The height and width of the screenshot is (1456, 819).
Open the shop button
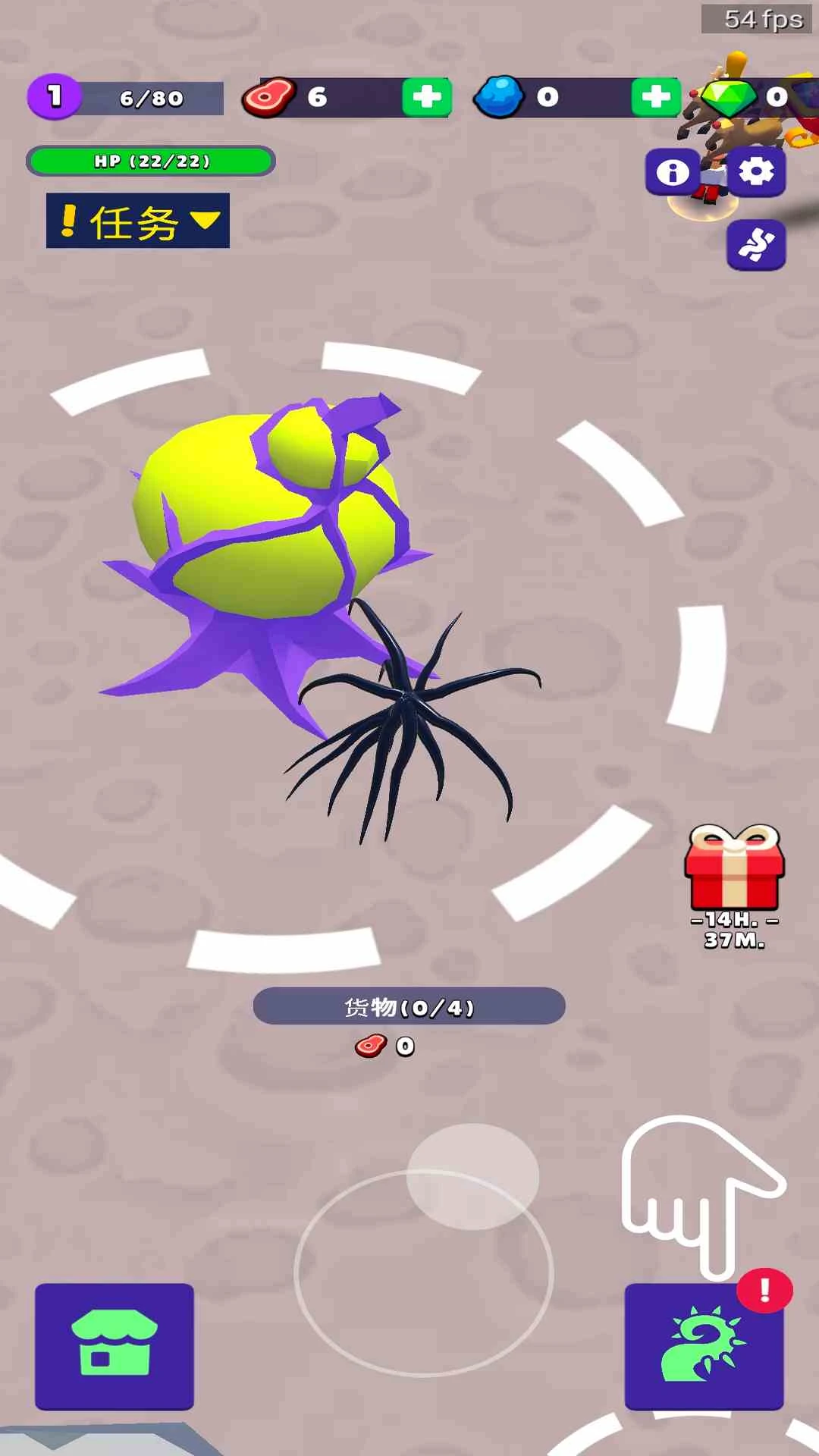click(x=115, y=1346)
